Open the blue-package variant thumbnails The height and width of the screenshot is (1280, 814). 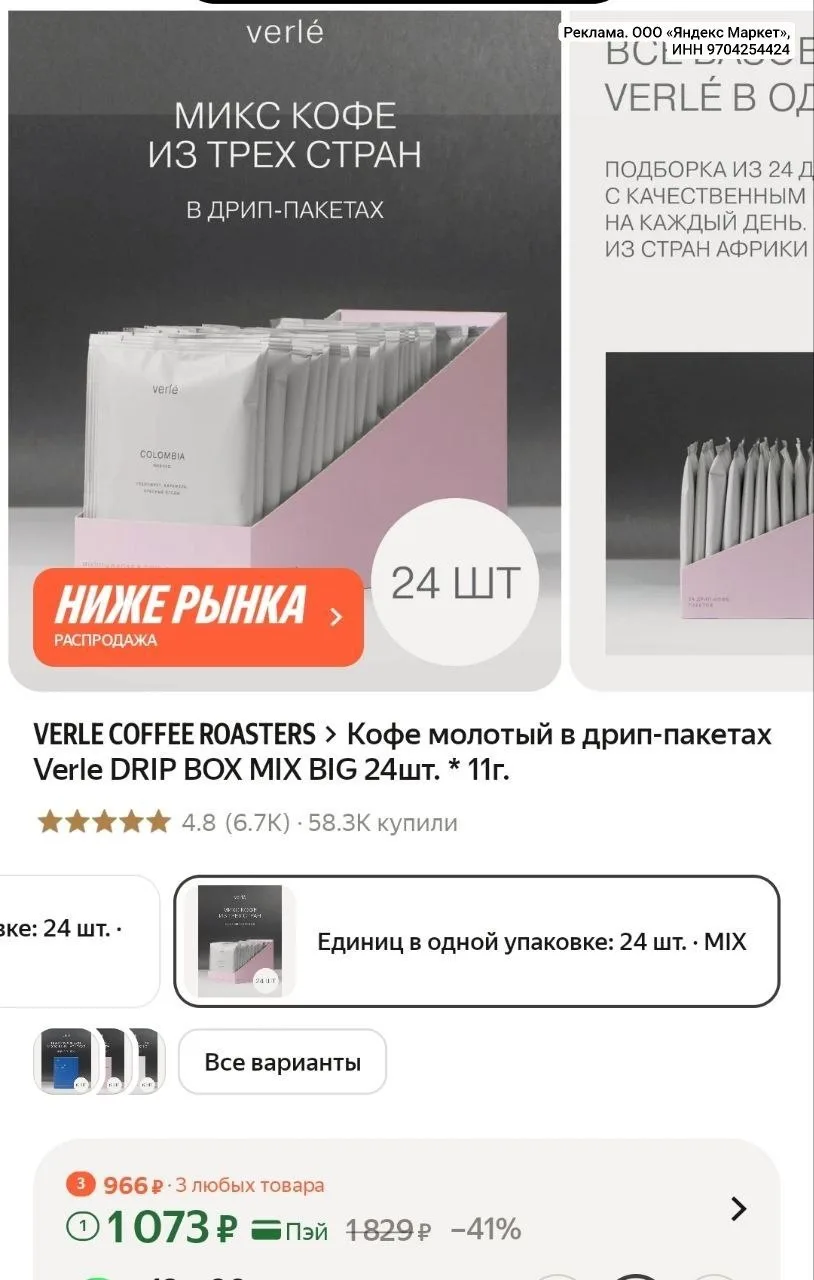98,1061
